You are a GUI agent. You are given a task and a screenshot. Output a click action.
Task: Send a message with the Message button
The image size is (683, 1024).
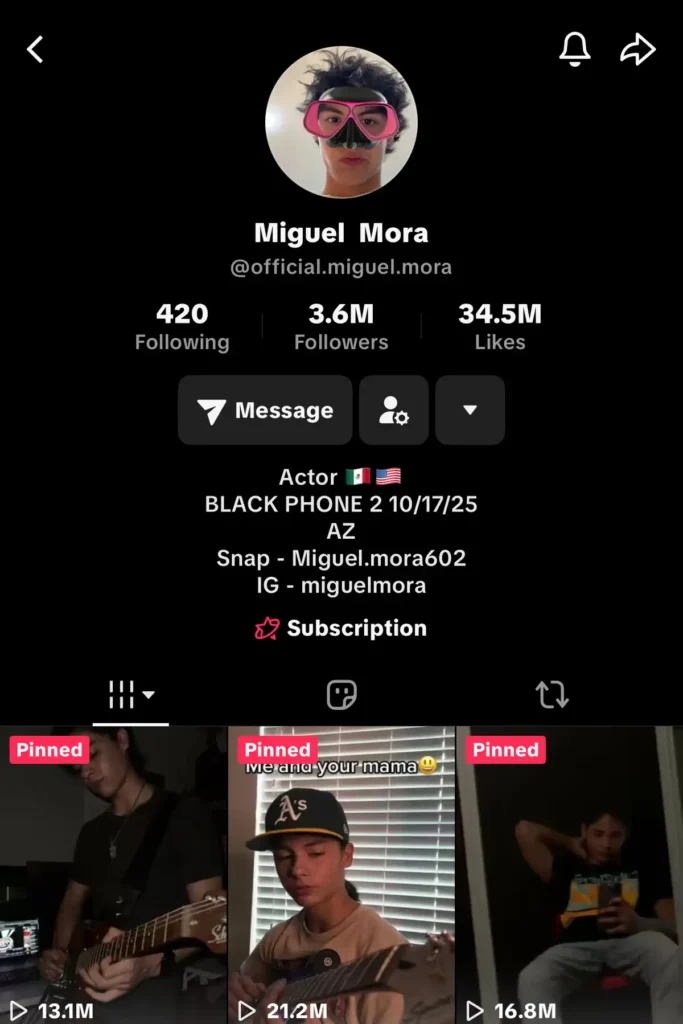pyautogui.click(x=265, y=410)
